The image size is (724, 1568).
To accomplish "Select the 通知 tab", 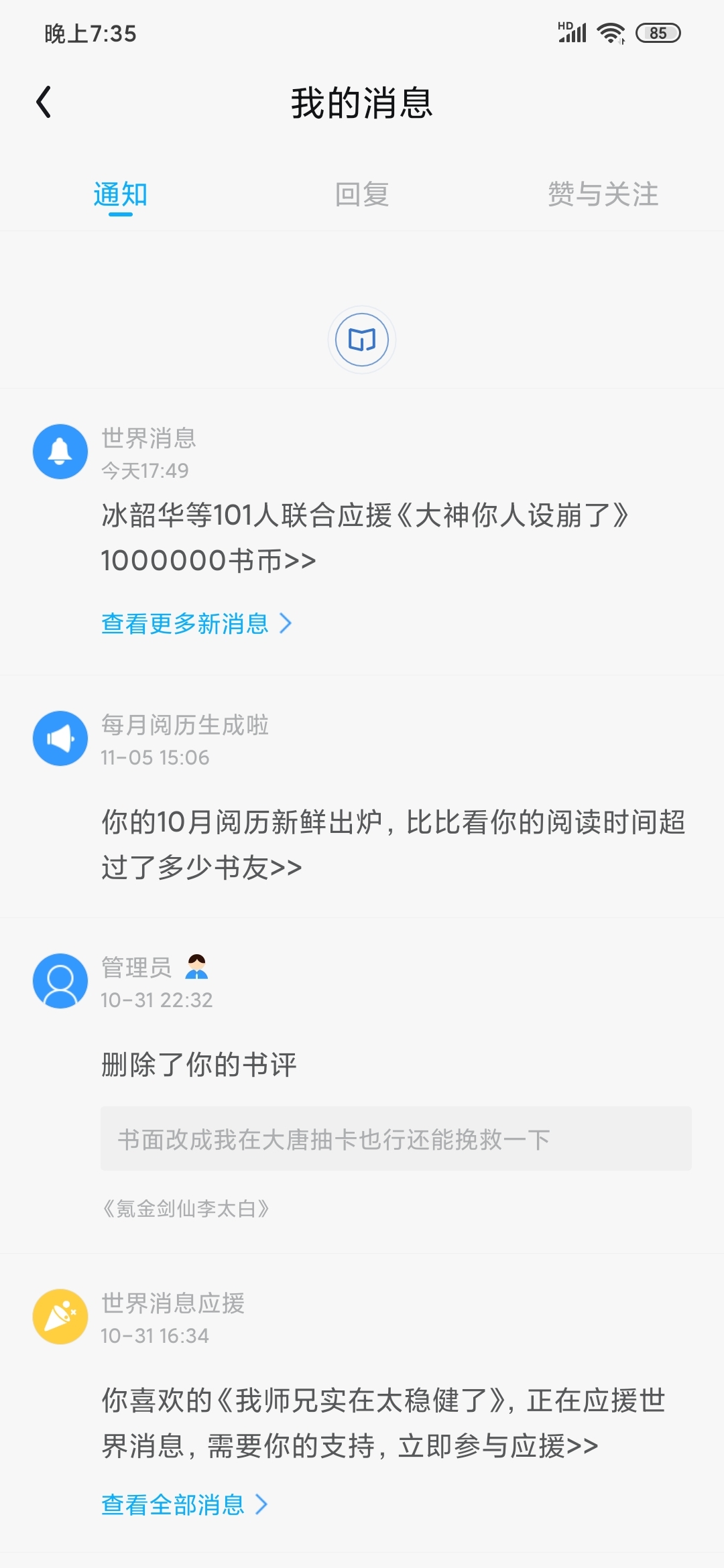I will 121,195.
